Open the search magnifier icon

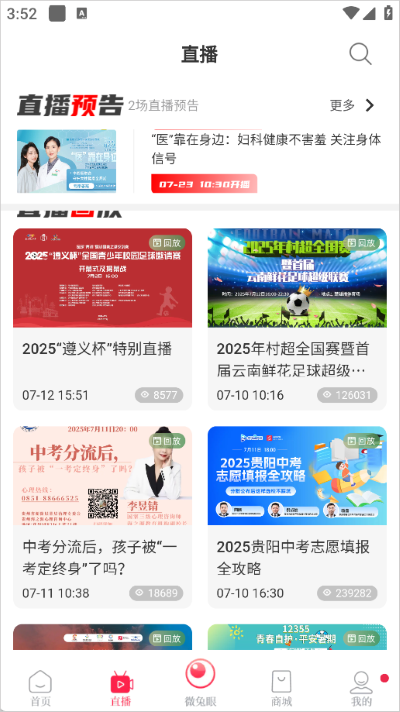360,54
